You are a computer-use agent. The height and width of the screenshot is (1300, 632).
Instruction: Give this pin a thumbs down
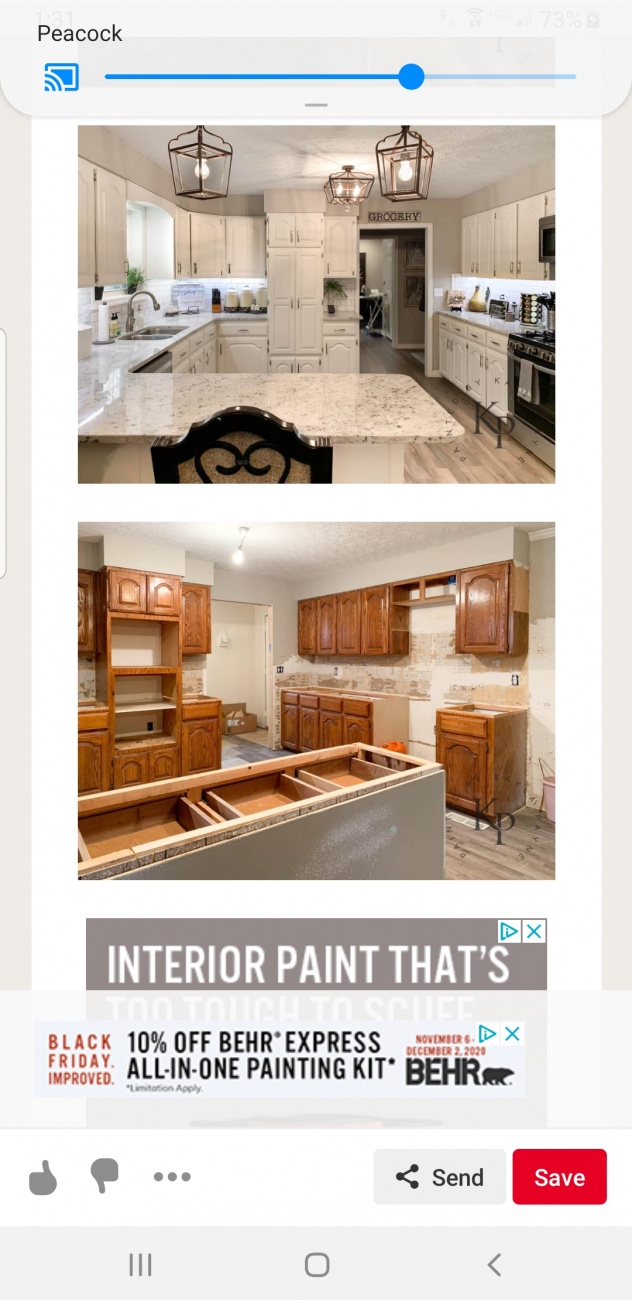coord(104,1176)
